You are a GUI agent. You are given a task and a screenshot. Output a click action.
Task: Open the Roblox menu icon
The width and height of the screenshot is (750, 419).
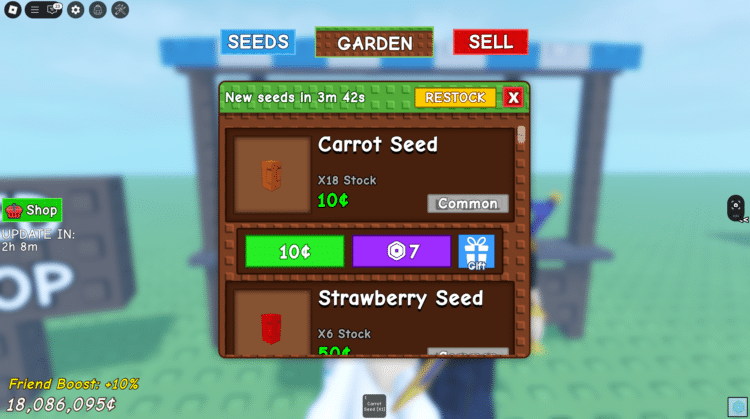pos(11,10)
